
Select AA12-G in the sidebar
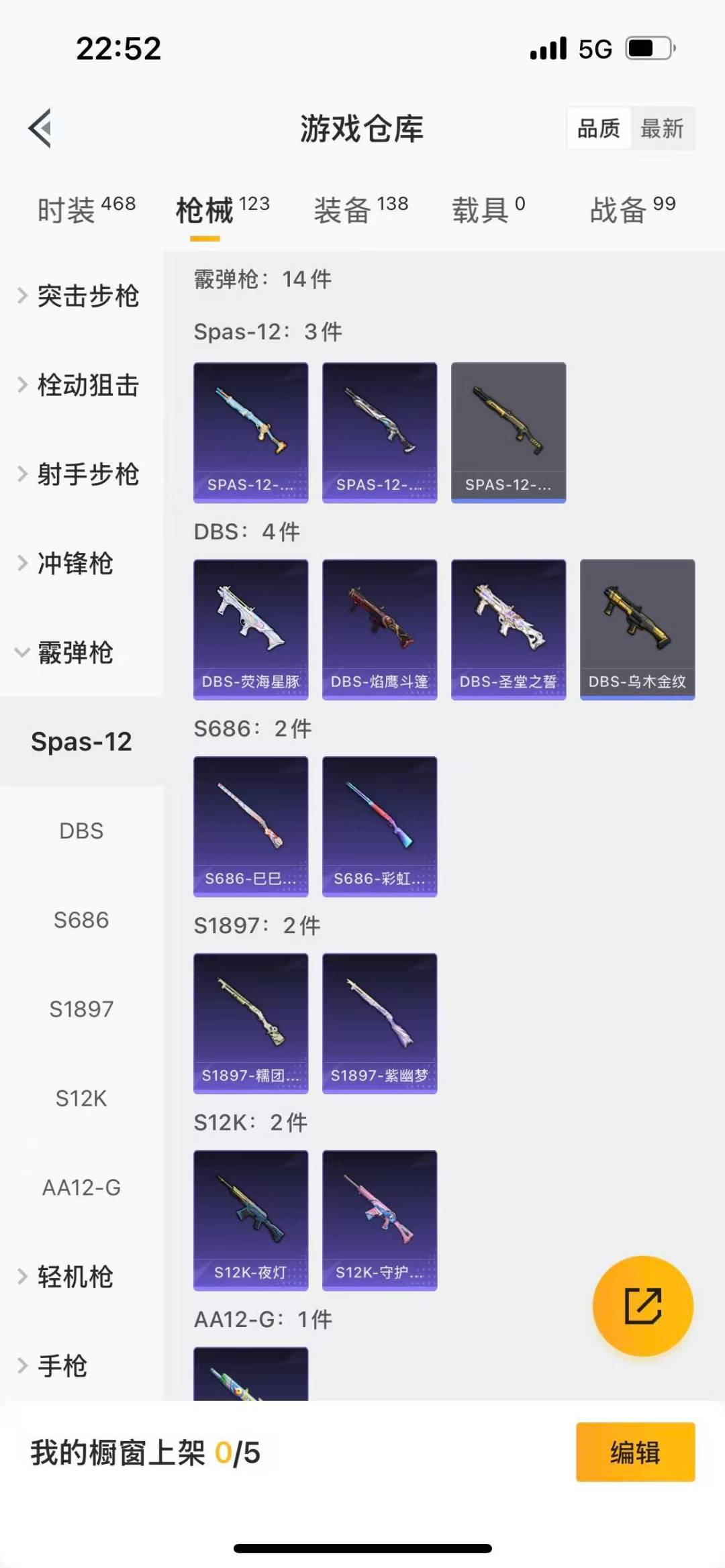pyautogui.click(x=81, y=1188)
